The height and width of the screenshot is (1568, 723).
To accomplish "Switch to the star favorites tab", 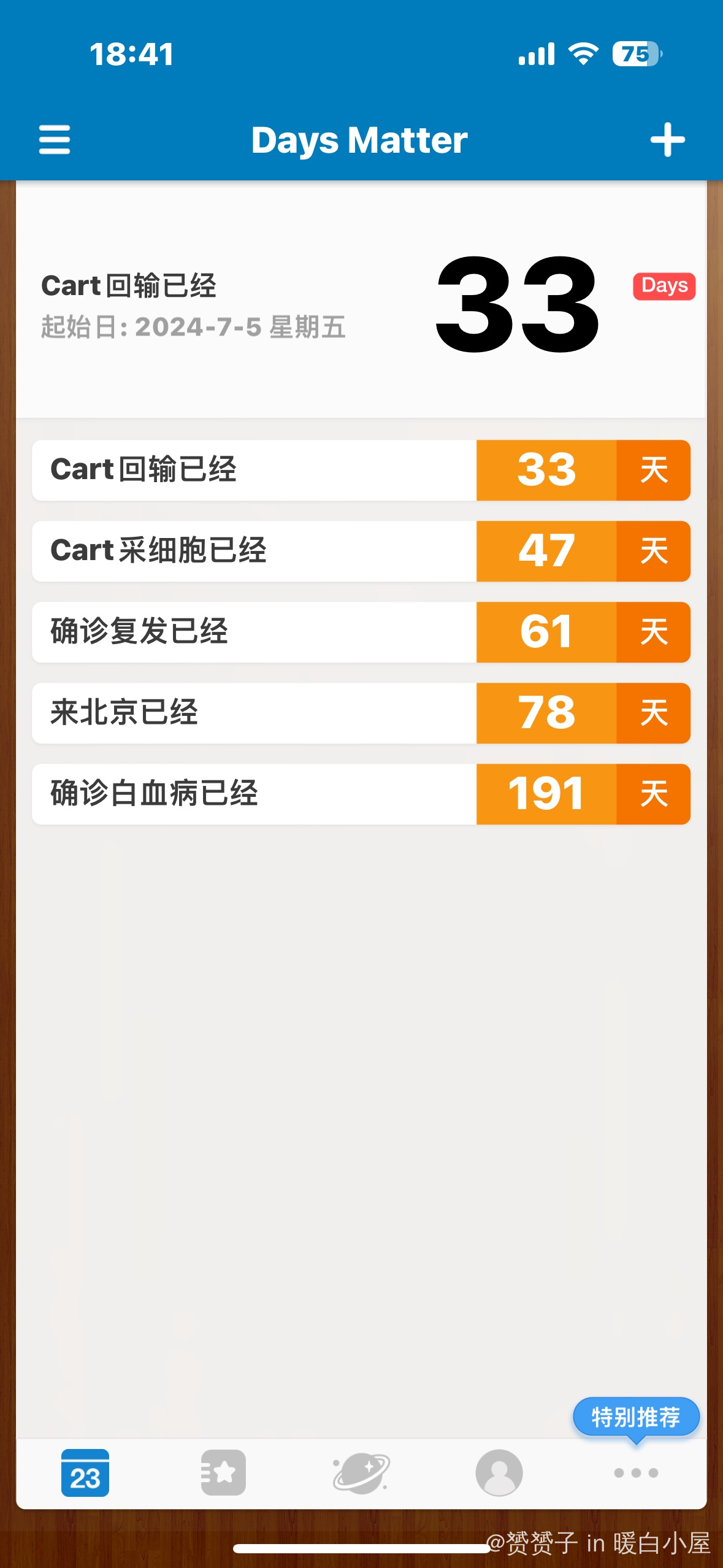I will point(223,1472).
